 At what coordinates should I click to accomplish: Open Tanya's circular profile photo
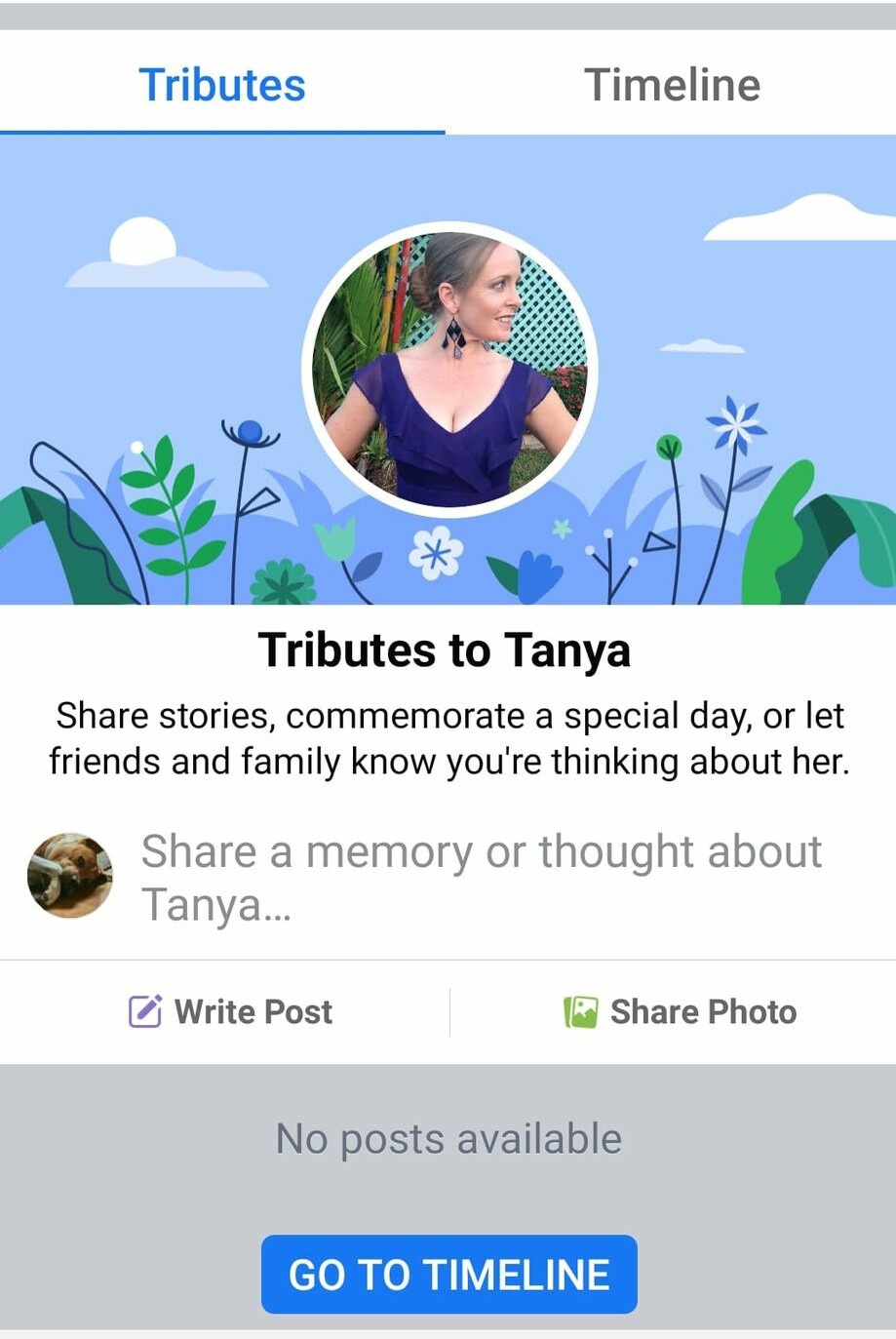click(449, 370)
